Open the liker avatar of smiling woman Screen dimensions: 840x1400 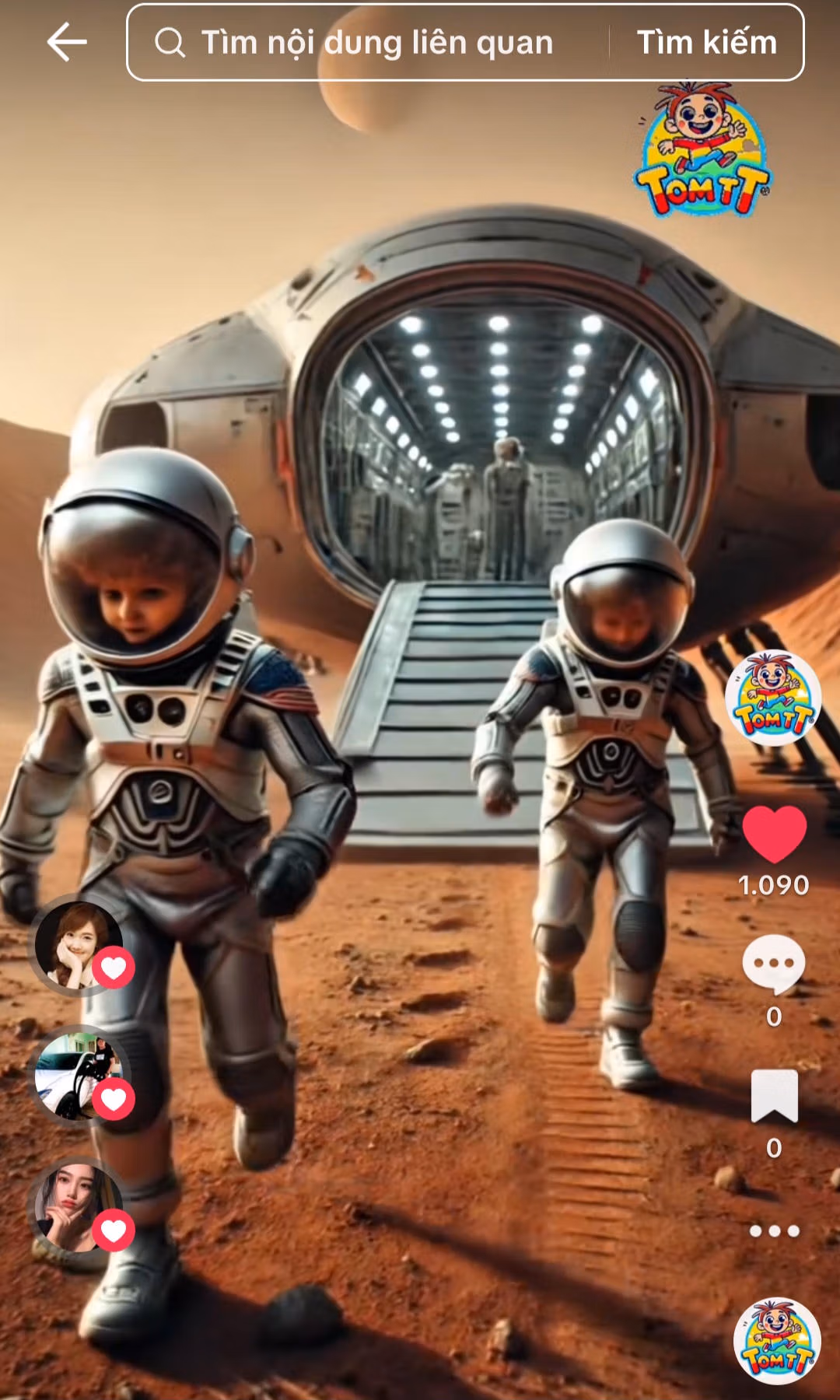click(78, 944)
